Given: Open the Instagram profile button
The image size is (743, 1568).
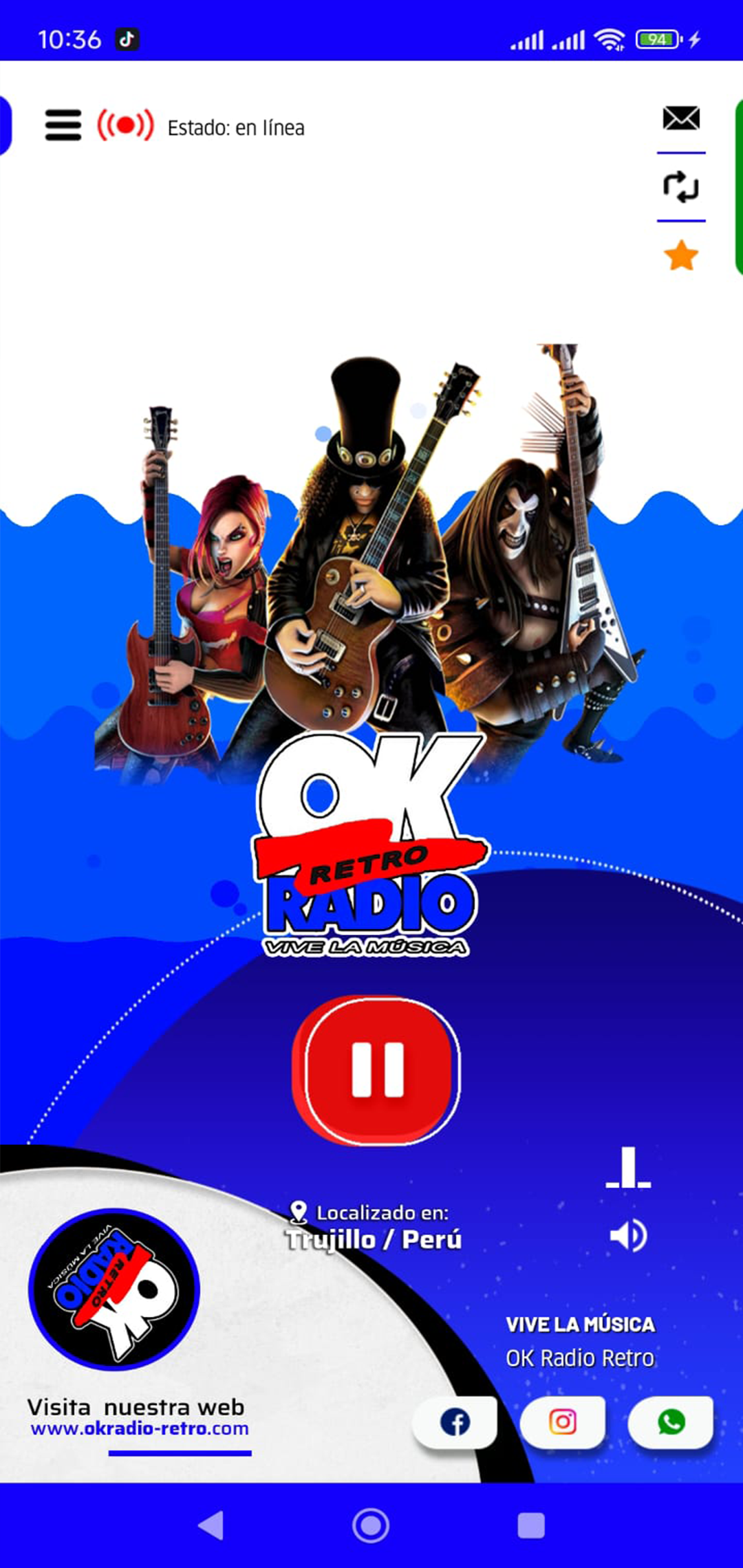Looking at the screenshot, I should pyautogui.click(x=563, y=1422).
